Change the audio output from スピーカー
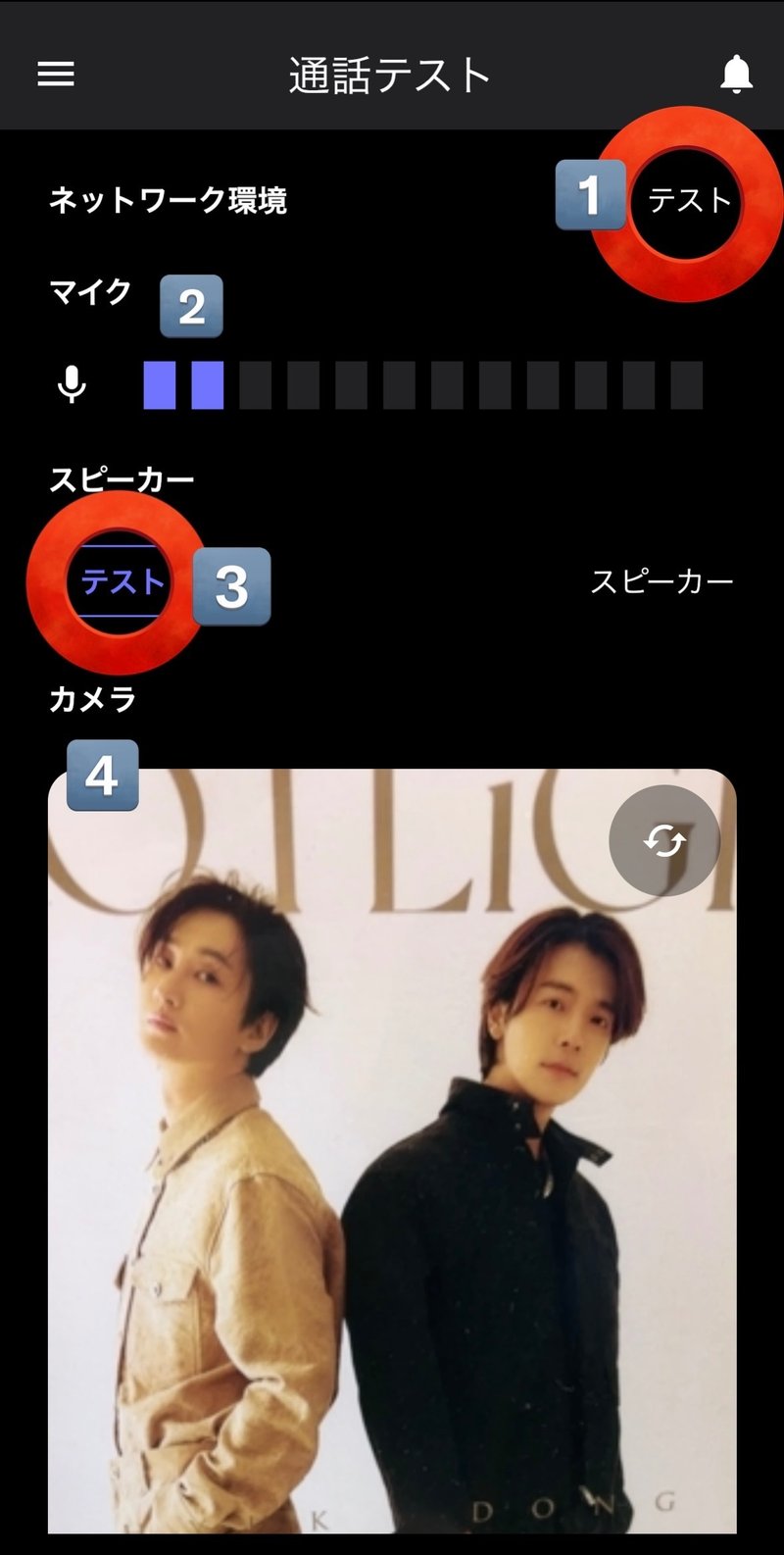Screen dimensions: 784x1555 click(661, 582)
